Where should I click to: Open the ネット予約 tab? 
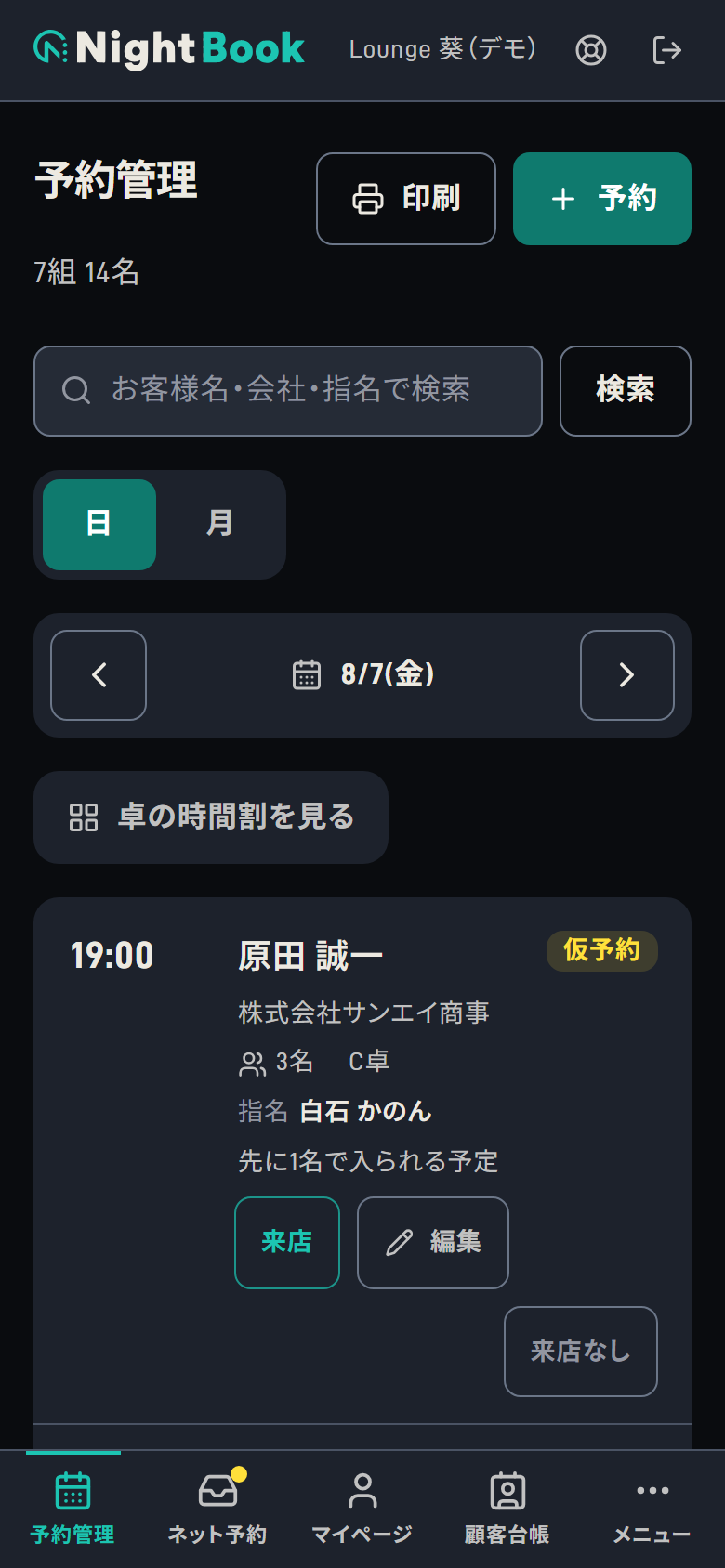[217, 1509]
